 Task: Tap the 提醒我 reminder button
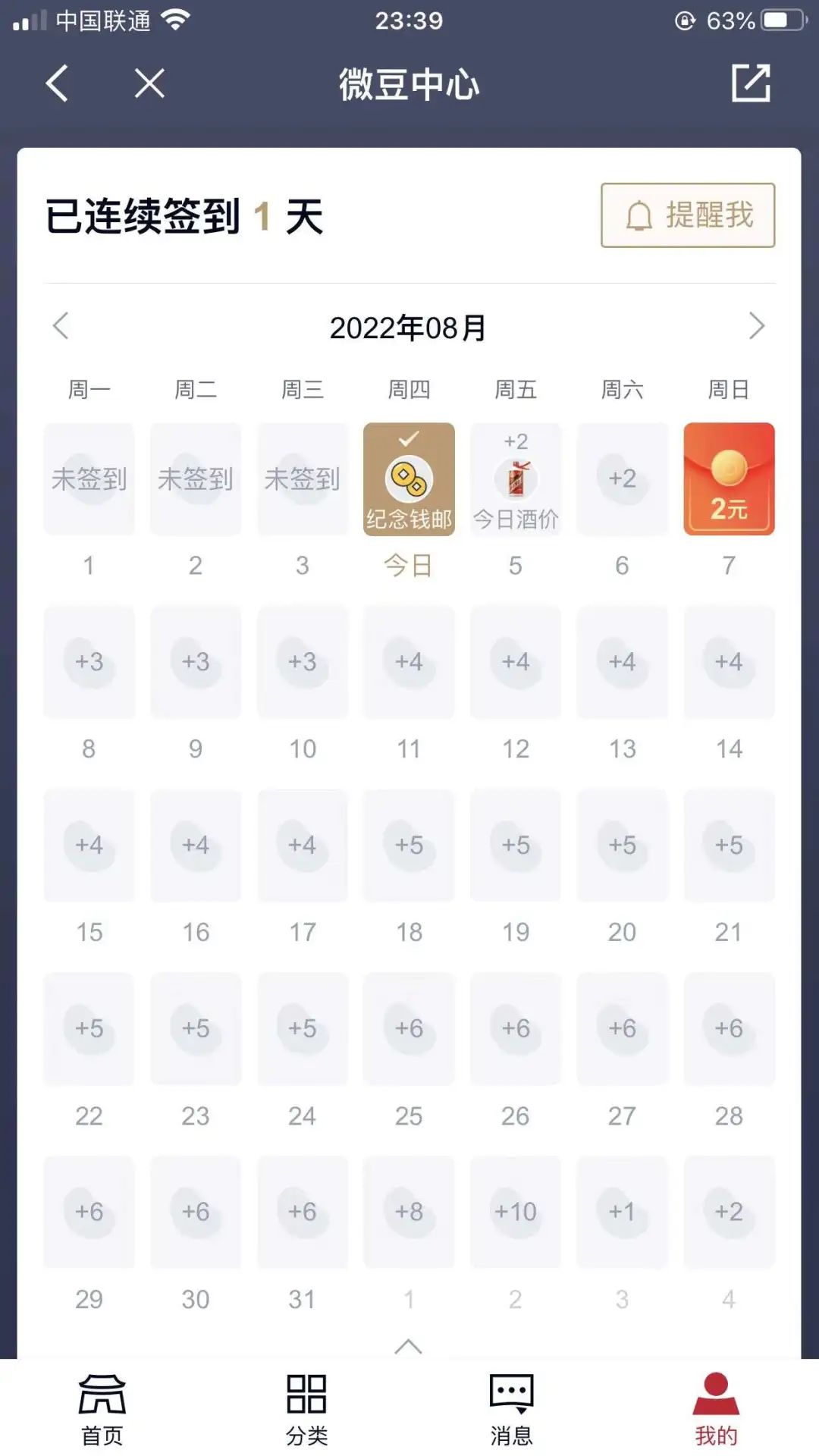688,215
